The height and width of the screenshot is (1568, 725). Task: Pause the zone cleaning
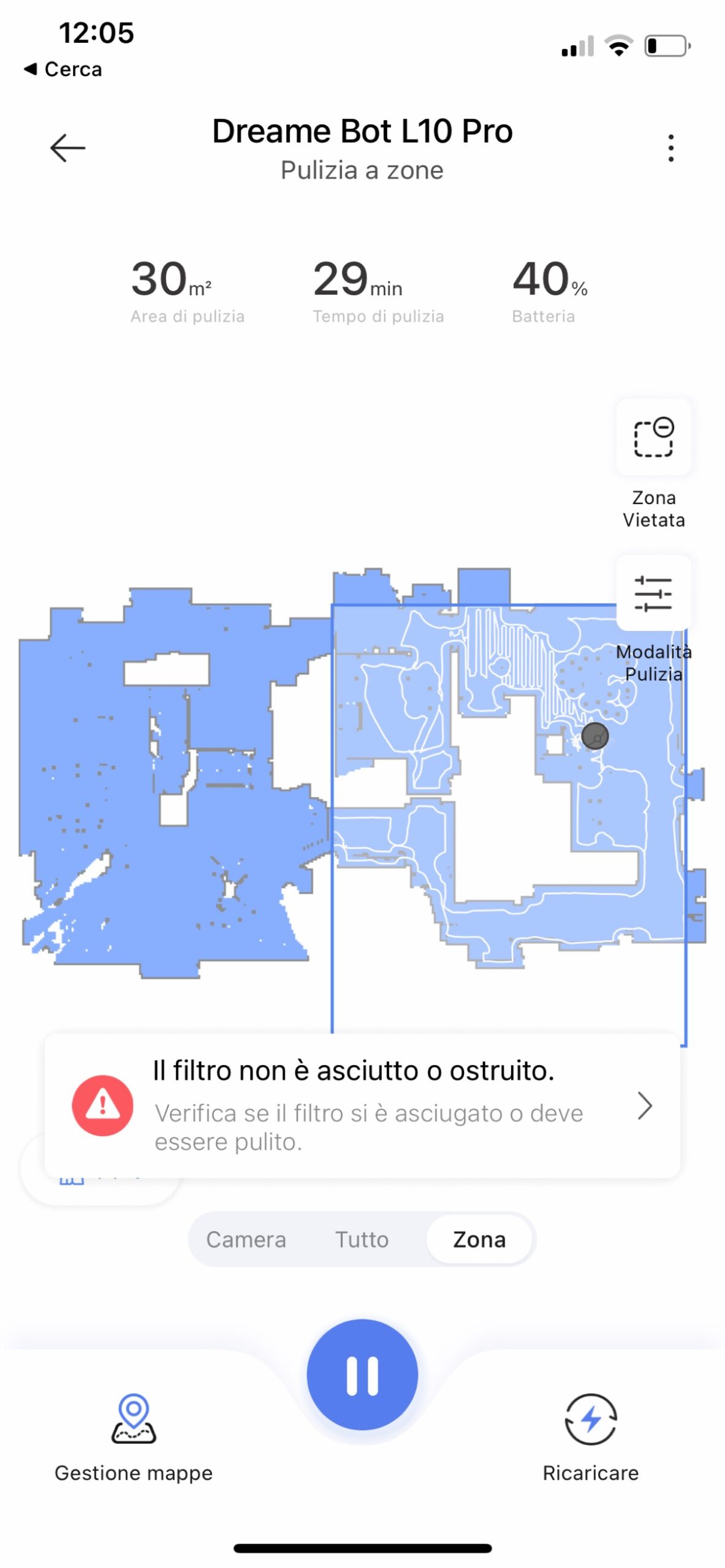(x=362, y=1374)
